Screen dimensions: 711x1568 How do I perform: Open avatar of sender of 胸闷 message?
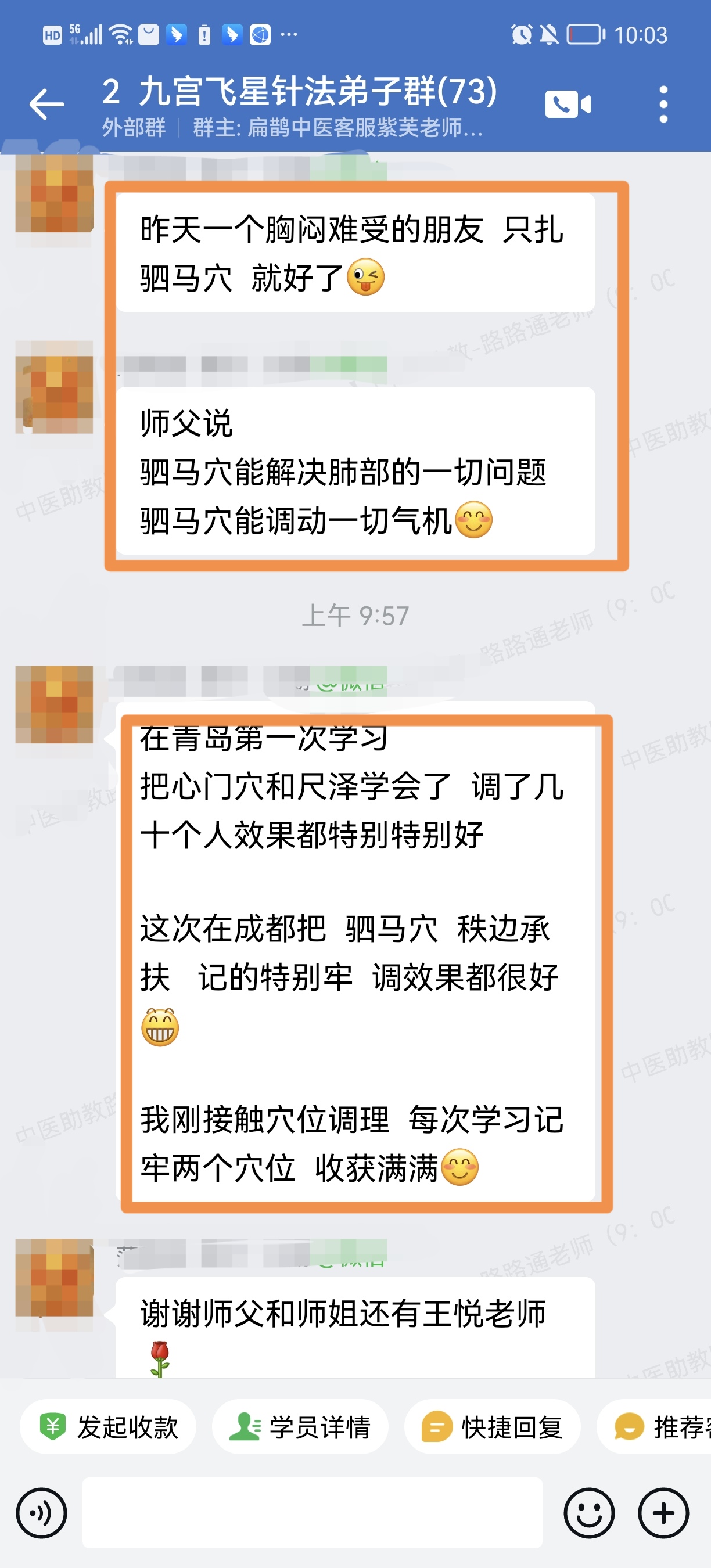54,193
